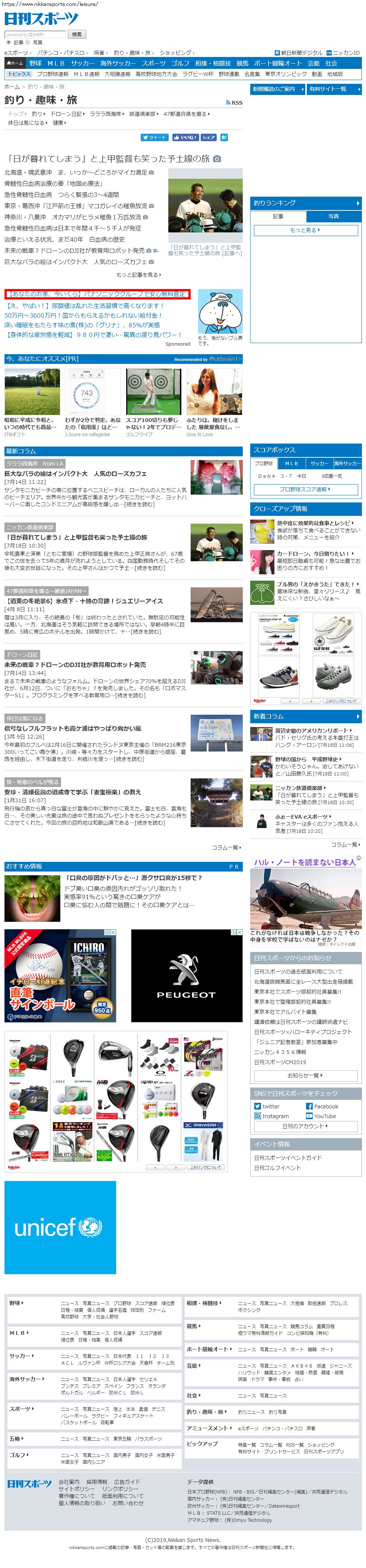366x1568 pixels.
Task: Open the お知らせ一覧 button
Action: pyautogui.click(x=305, y=1076)
